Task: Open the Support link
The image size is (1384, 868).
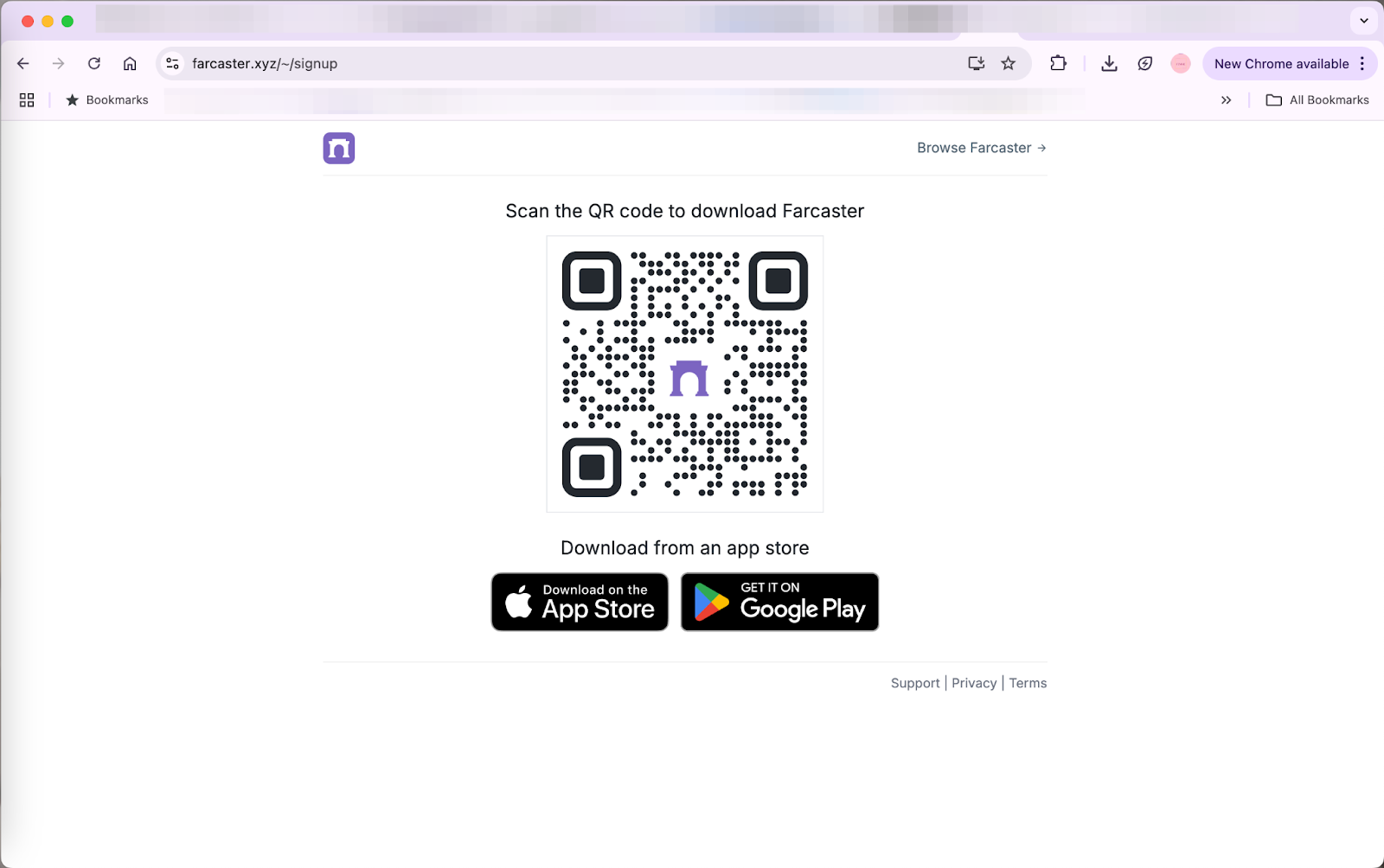Action: [914, 683]
